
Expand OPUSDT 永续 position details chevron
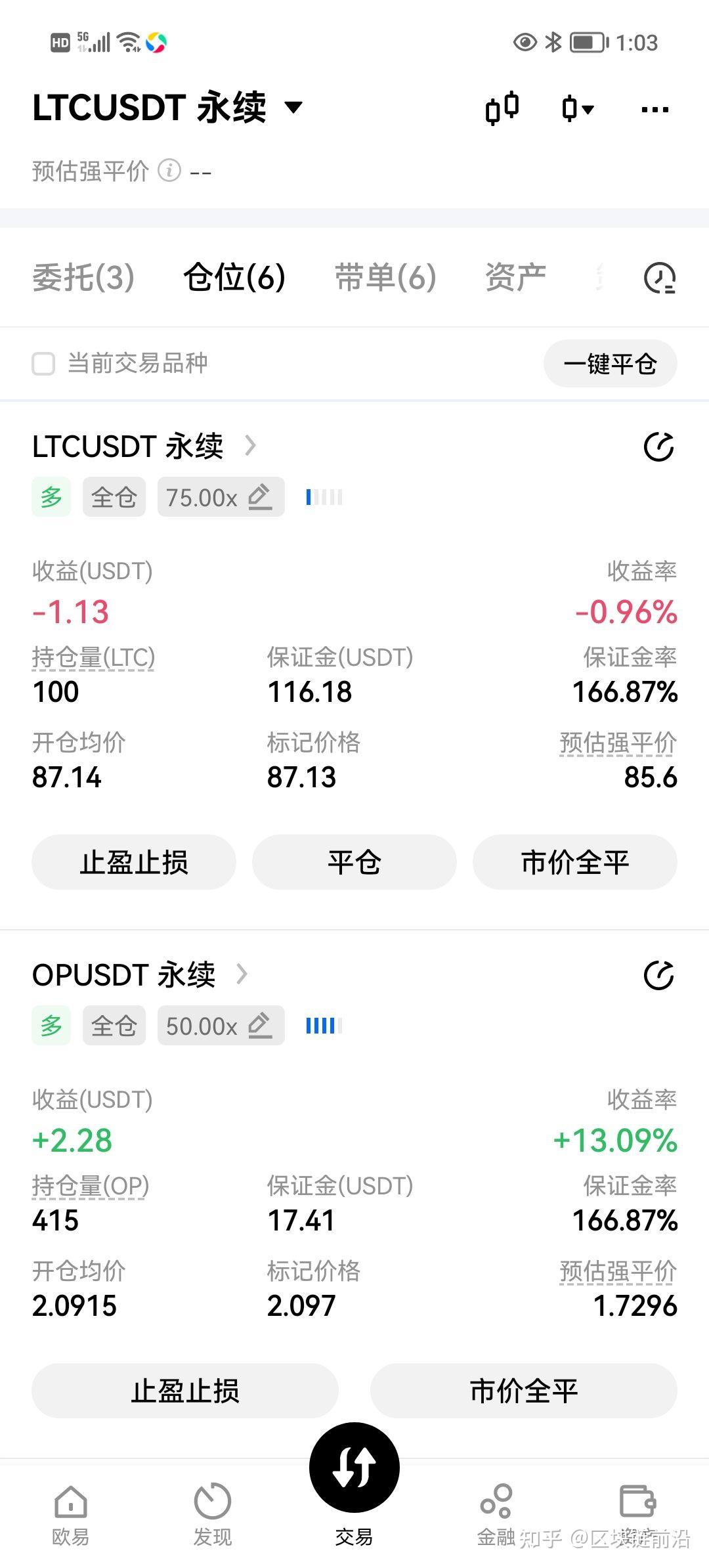click(x=243, y=974)
